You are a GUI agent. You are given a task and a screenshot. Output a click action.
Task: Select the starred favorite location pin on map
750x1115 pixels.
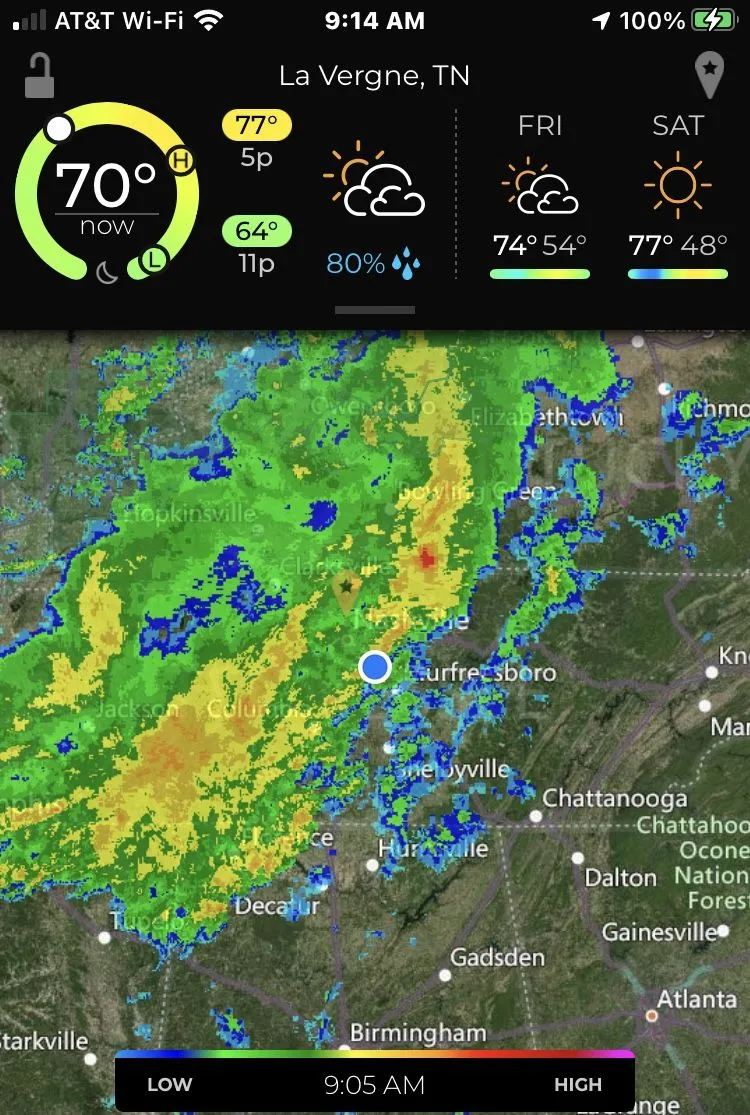pos(346,591)
